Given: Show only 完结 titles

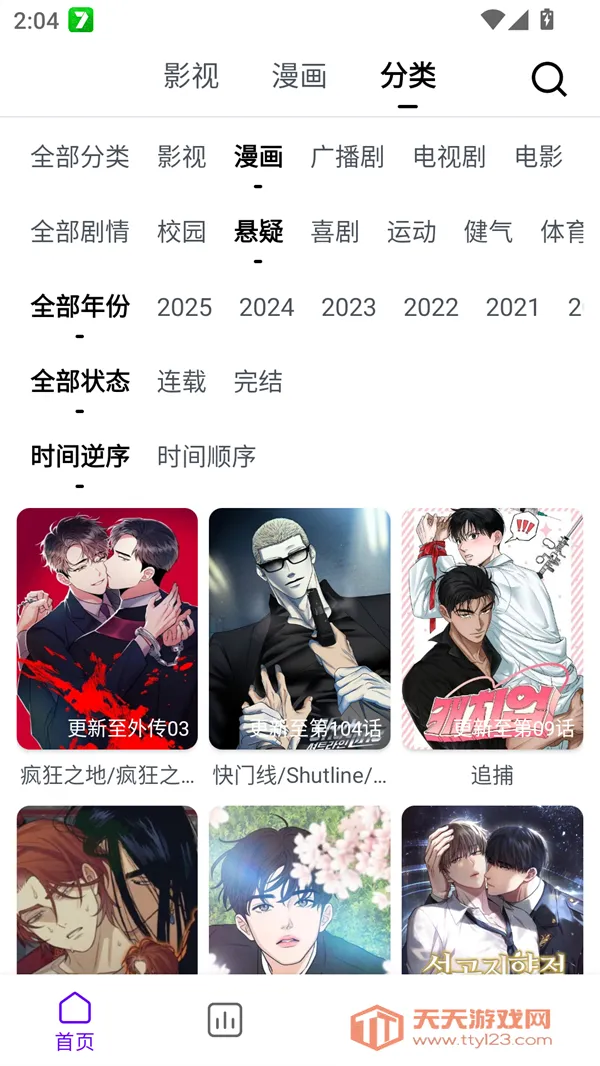Looking at the screenshot, I should click(x=258, y=382).
